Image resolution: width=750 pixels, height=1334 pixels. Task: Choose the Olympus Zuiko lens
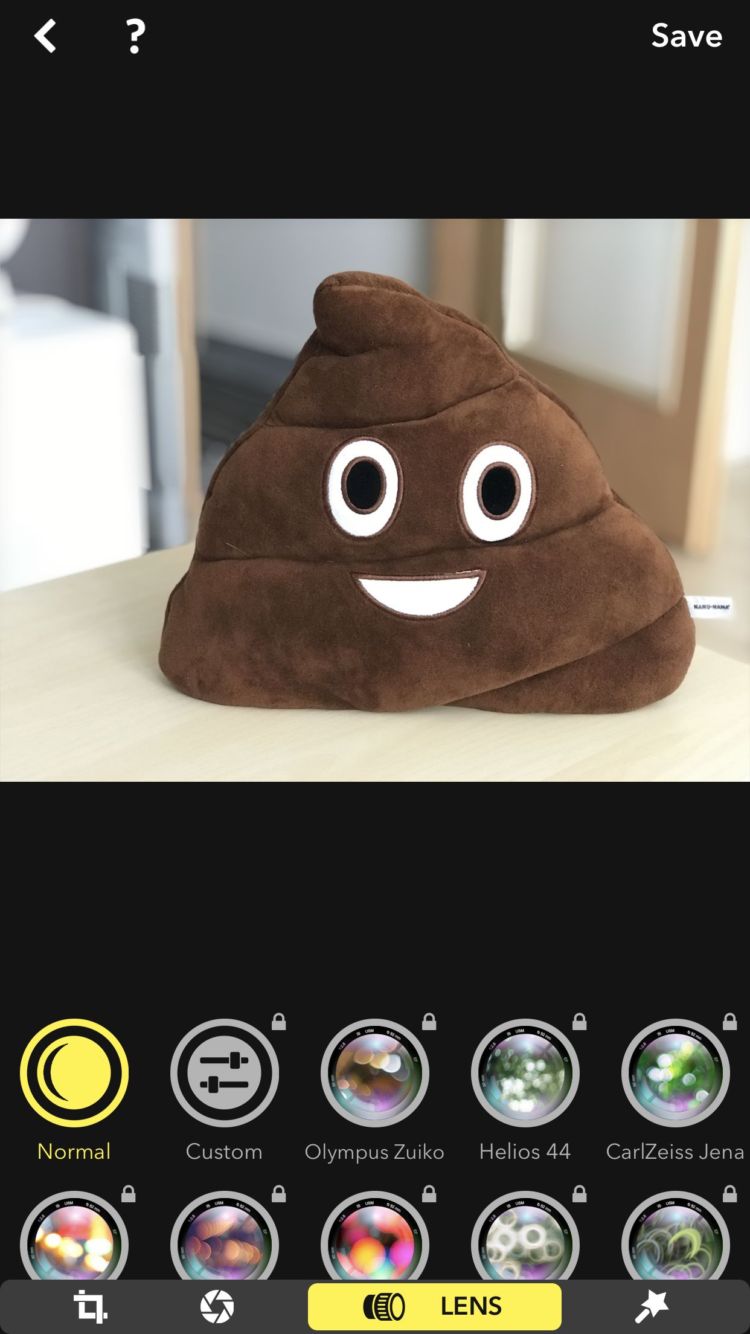pyautogui.click(x=374, y=1073)
